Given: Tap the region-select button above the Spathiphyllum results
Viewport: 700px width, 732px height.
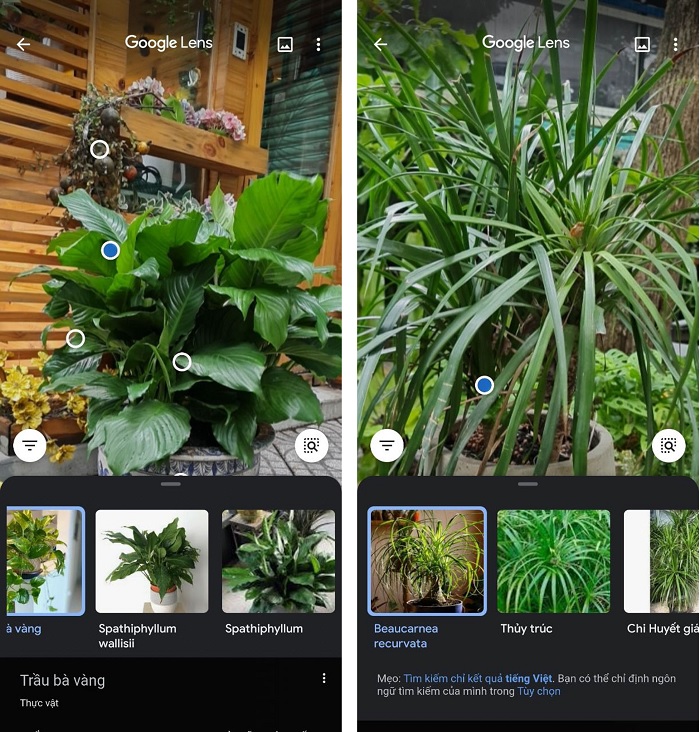Looking at the screenshot, I should pyautogui.click(x=312, y=445).
